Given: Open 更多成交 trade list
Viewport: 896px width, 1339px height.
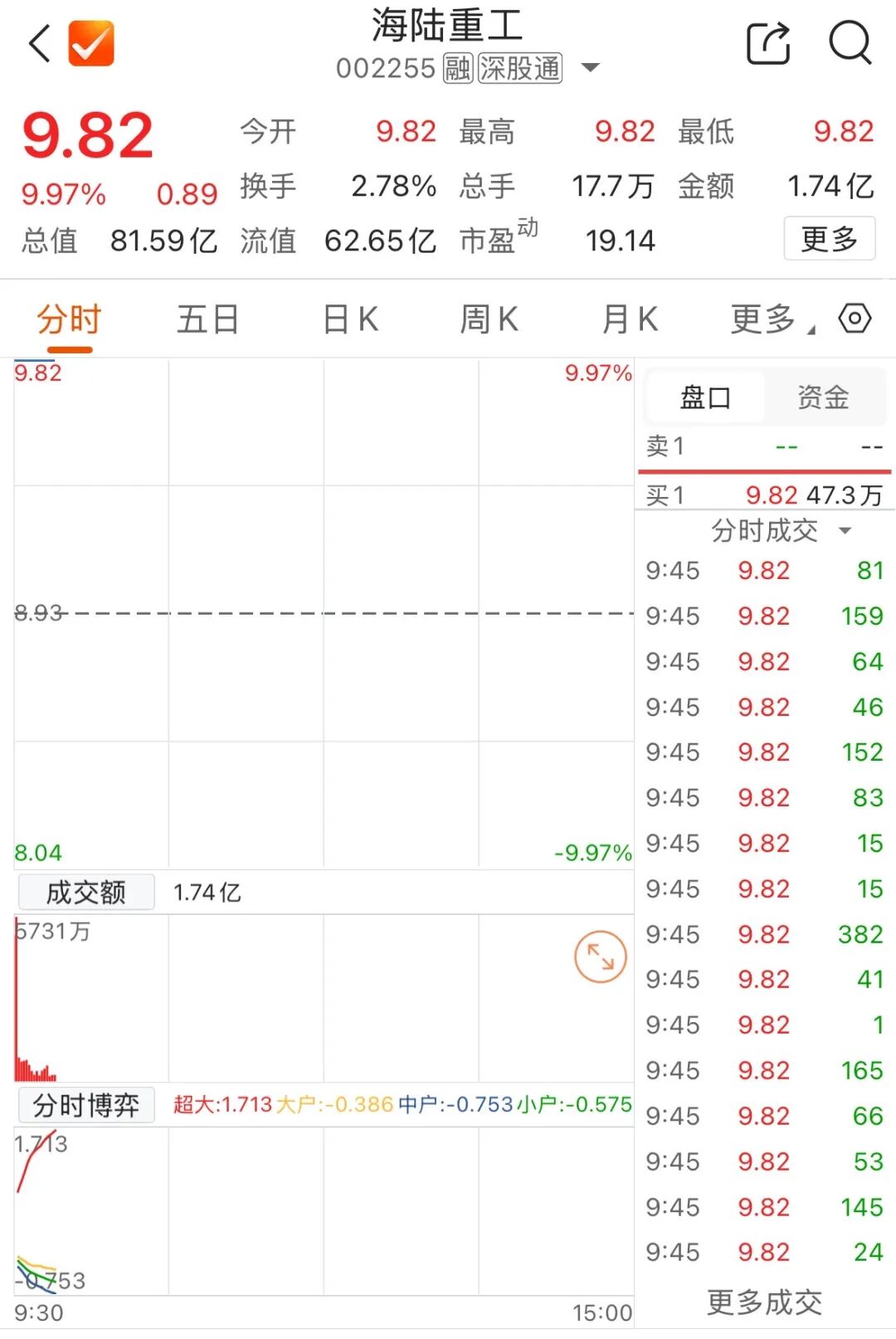Looking at the screenshot, I should coord(764,1302).
